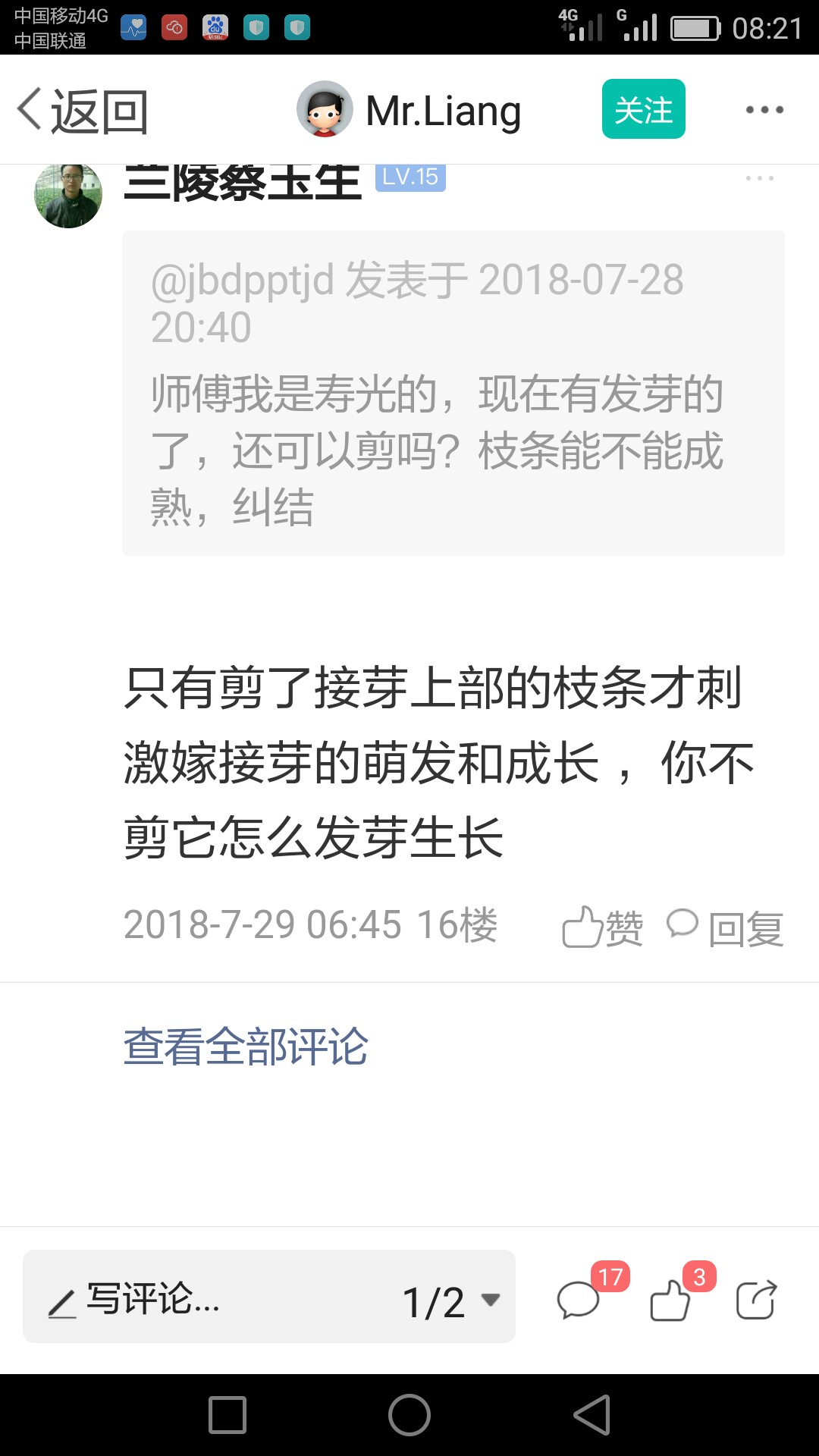Like the post with thumbs-up showing 3
Viewport: 819px width, 1456px height.
click(670, 1300)
